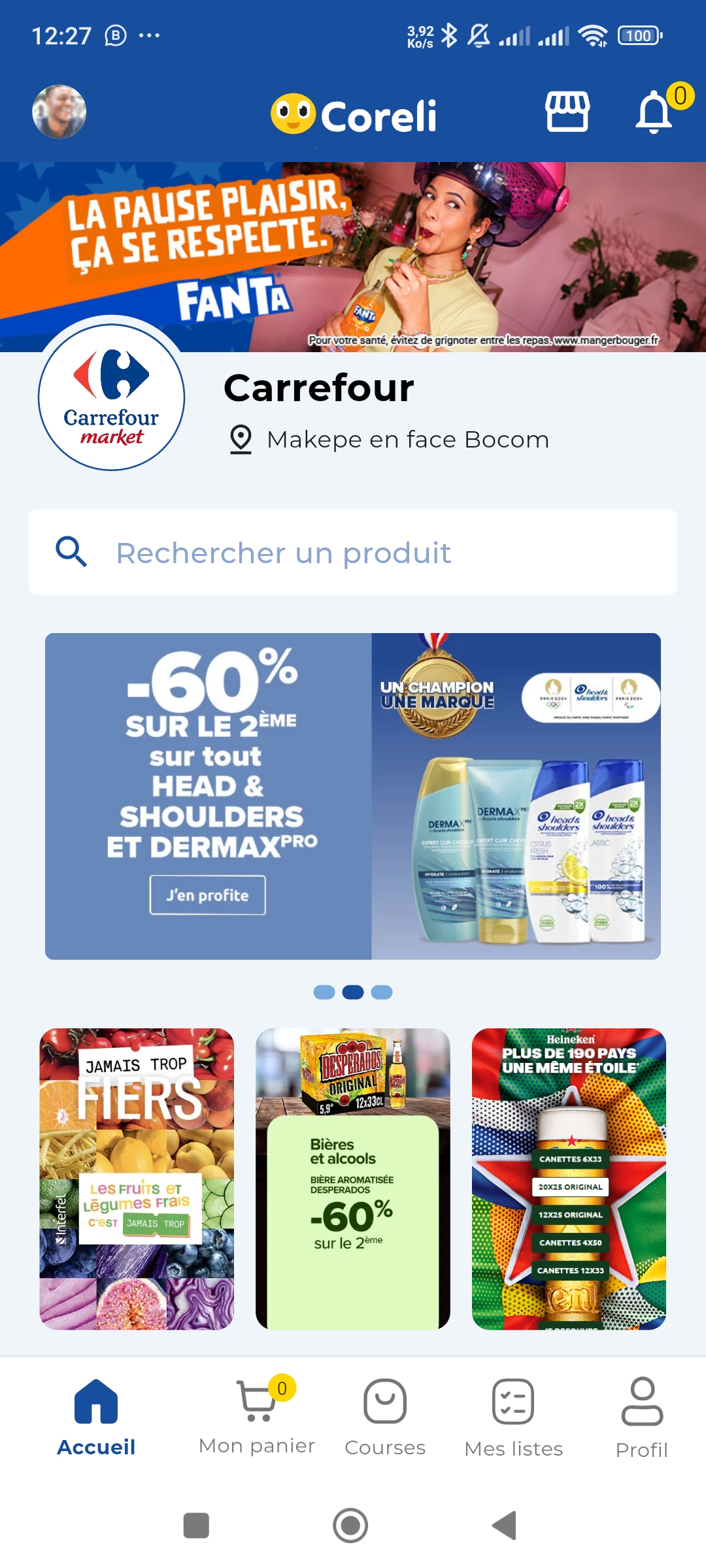706x1568 pixels.
Task: Tap the Carrefour Makepe store location
Action: [x=407, y=440]
